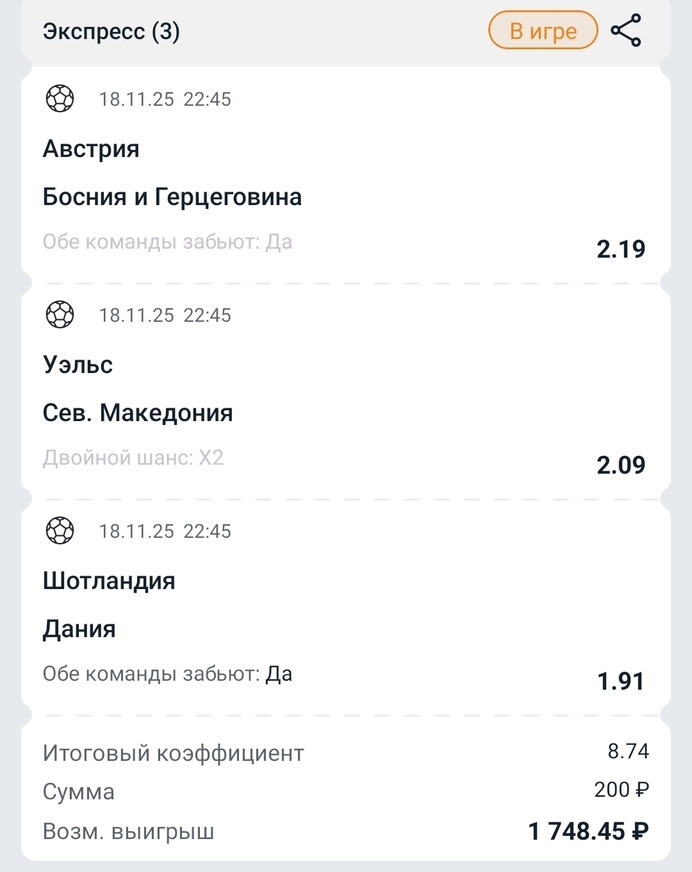692x872 pixels.
Task: Open the Шотландия vs Дания match
Action: [109, 605]
